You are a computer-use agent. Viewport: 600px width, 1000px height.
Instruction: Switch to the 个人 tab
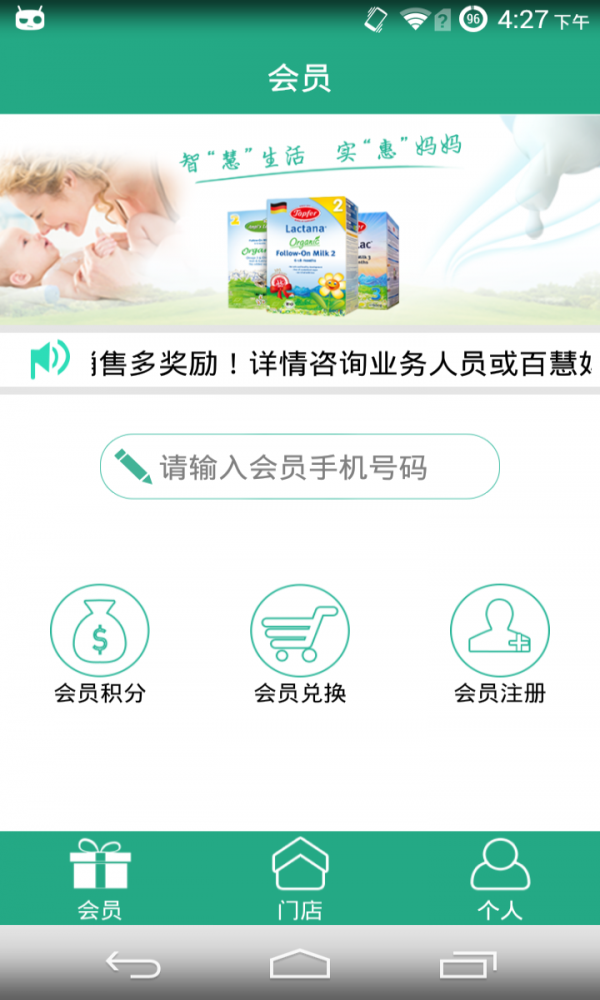(x=499, y=878)
